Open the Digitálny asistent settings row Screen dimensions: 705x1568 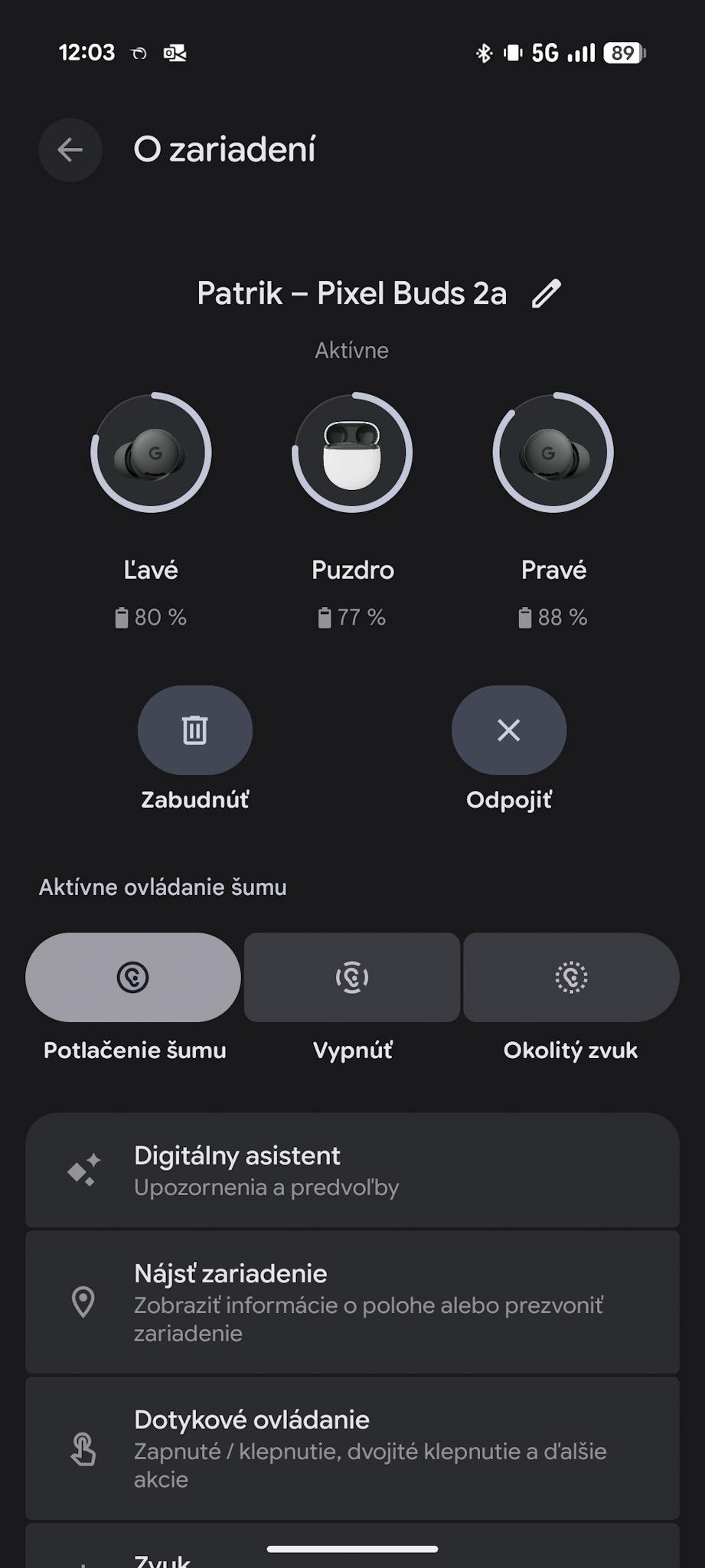(x=352, y=1170)
